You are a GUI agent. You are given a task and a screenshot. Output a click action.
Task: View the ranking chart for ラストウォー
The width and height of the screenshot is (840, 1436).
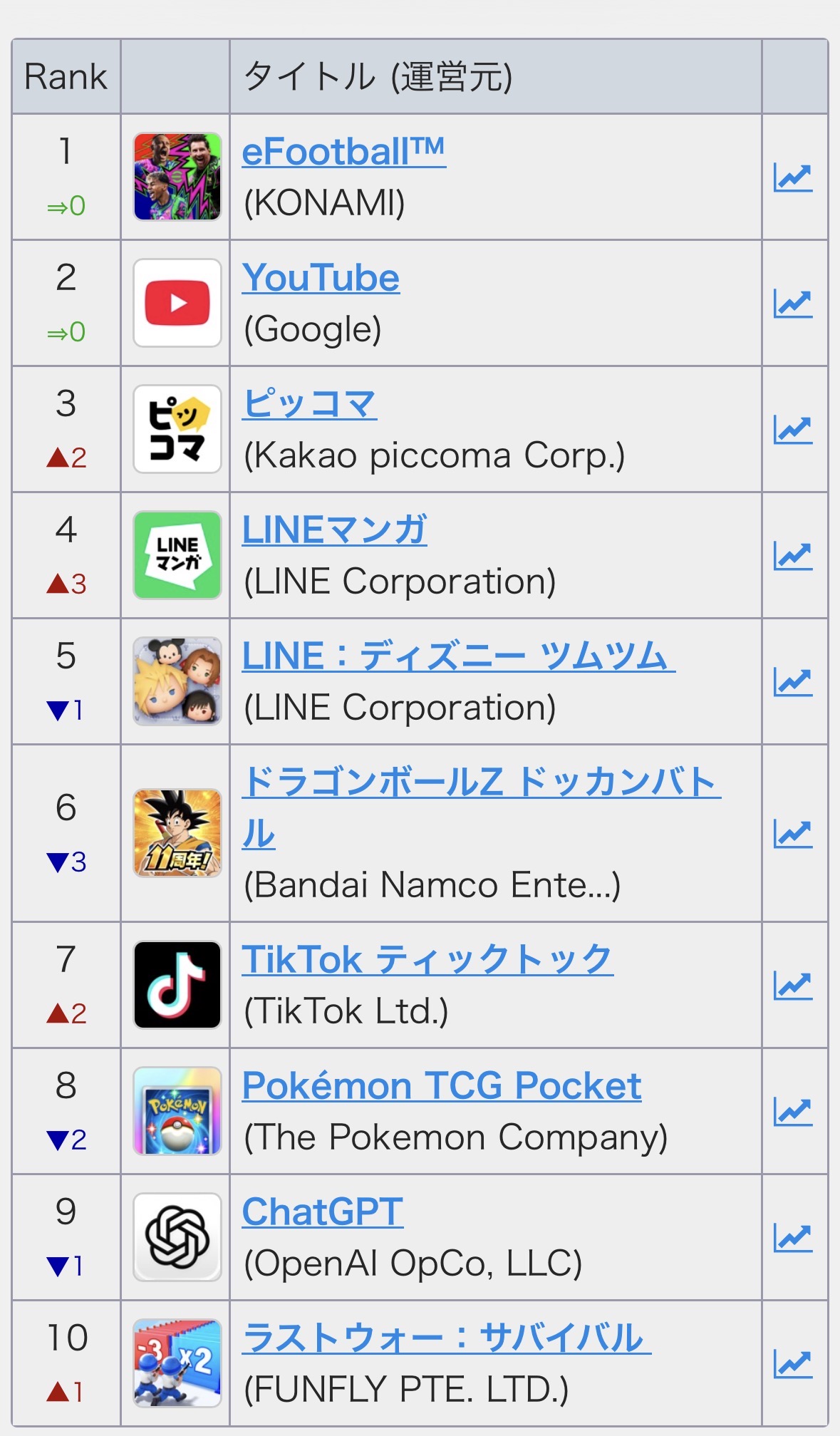pyautogui.click(x=793, y=1364)
